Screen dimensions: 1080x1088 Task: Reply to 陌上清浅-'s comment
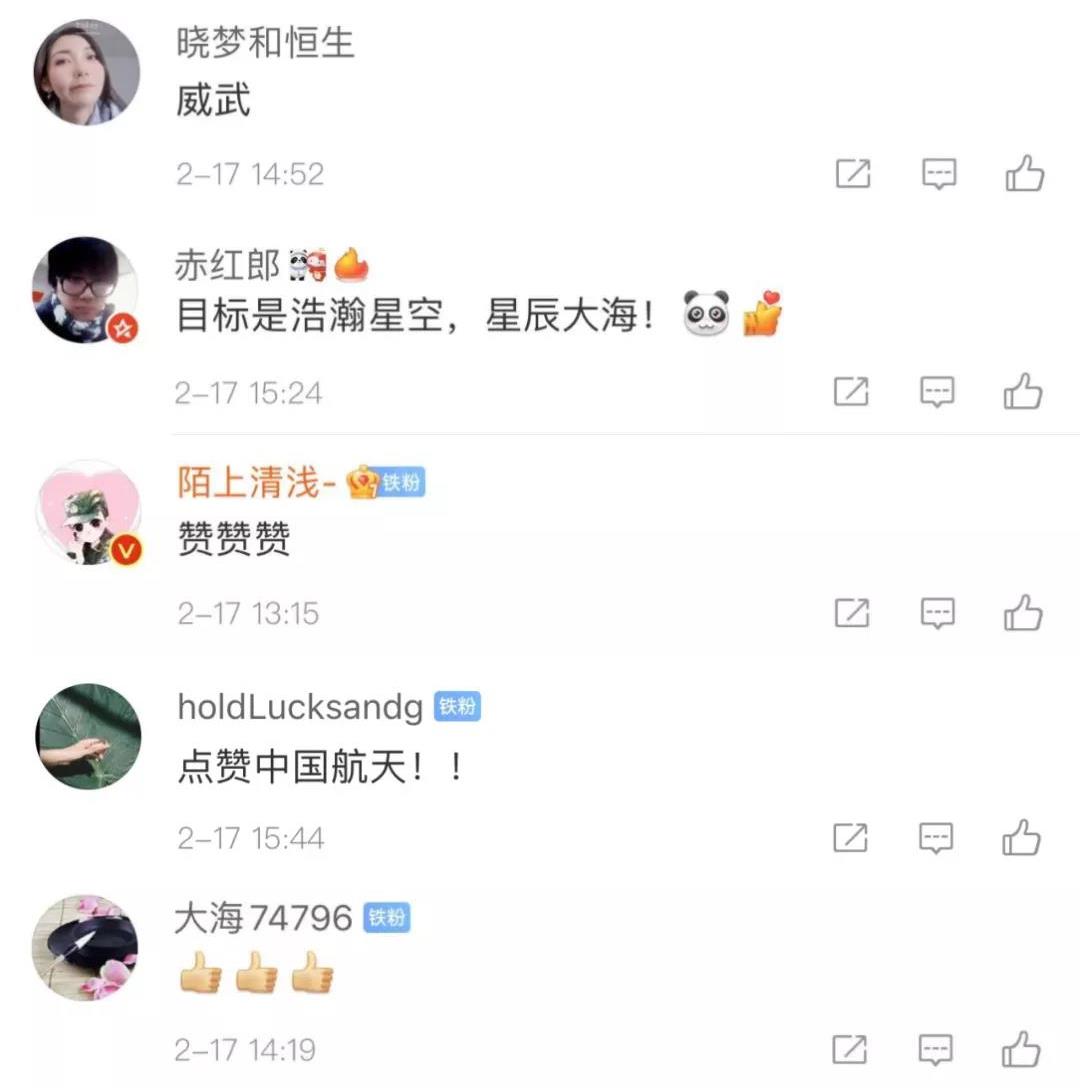pos(937,613)
